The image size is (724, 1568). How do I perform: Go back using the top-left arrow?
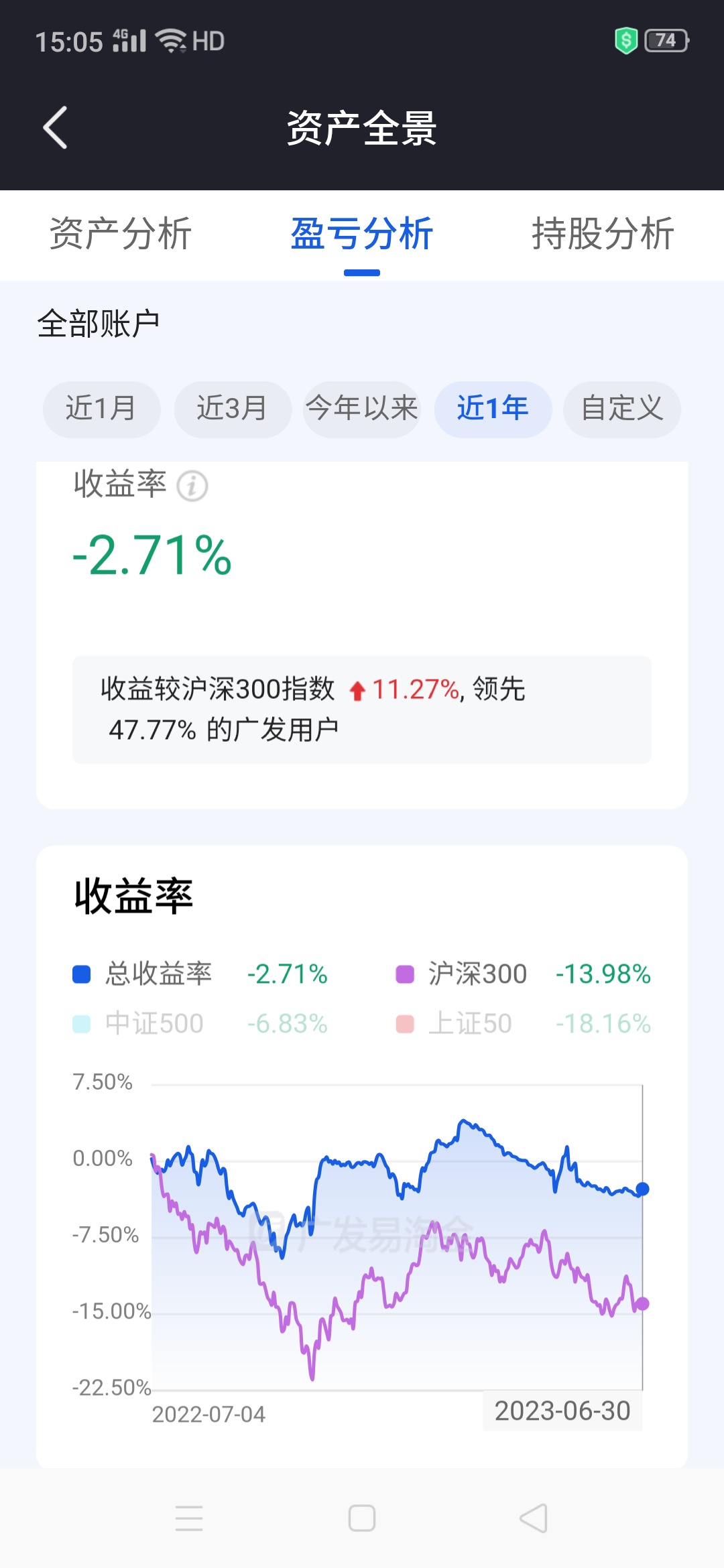(x=55, y=127)
